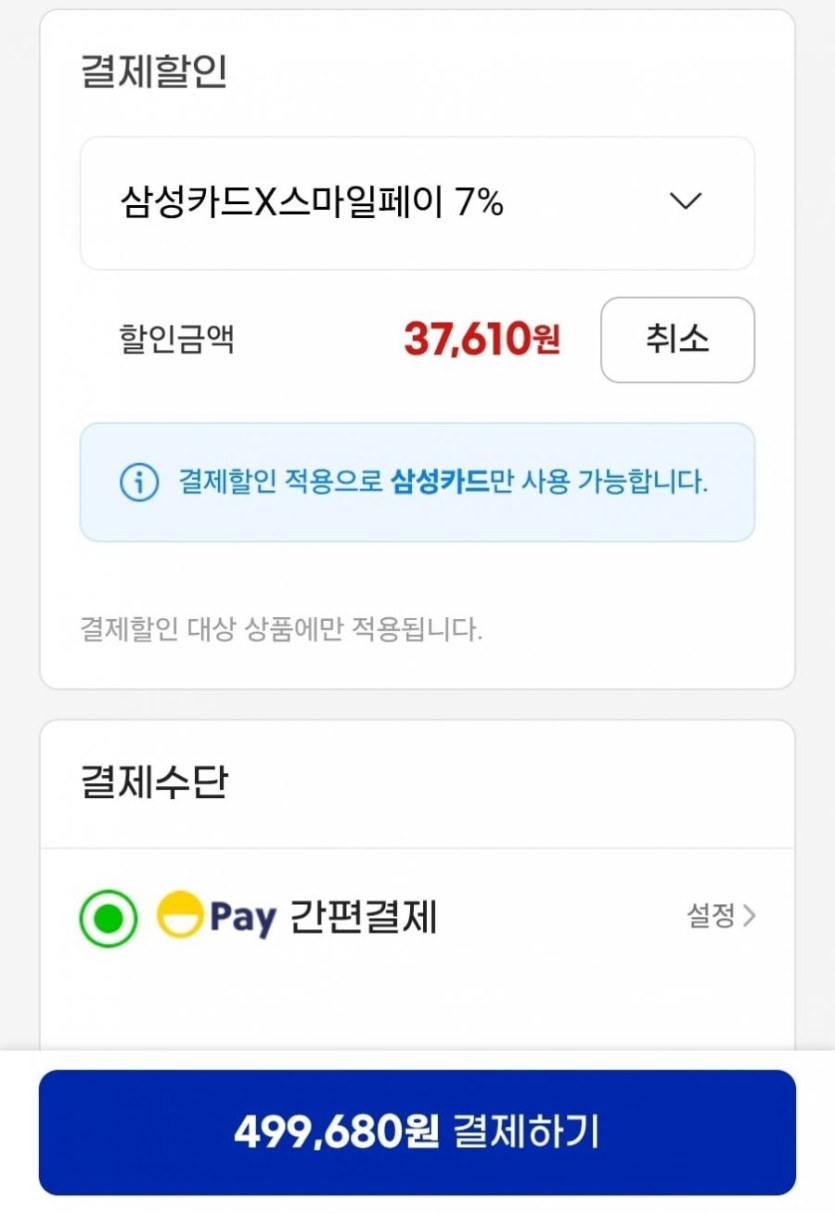Open the 삼성카드X스마일페이 7% discount dropdown
The width and height of the screenshot is (835, 1214).
pos(417,203)
